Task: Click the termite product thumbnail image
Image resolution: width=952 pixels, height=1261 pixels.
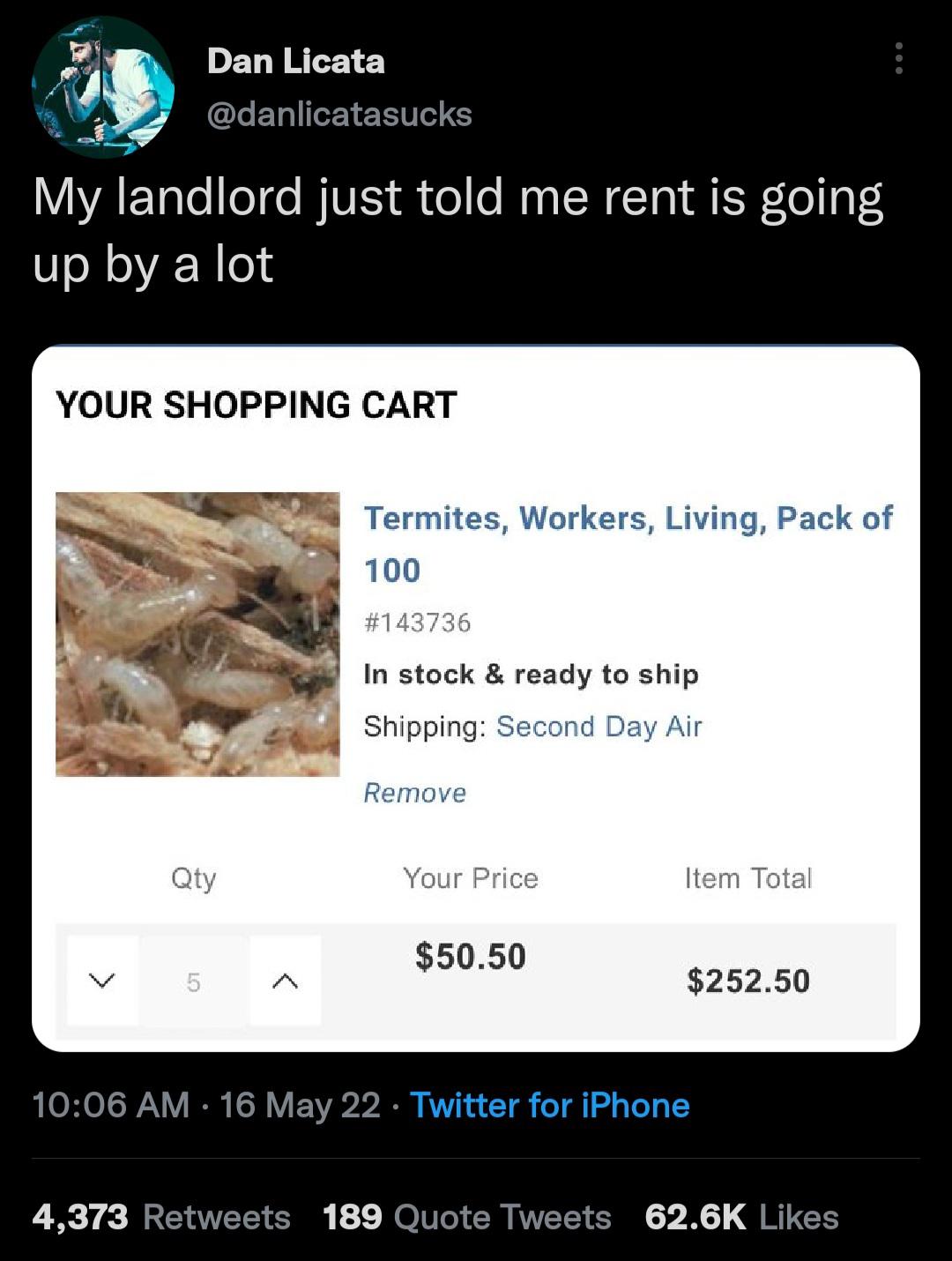Action: coord(198,635)
